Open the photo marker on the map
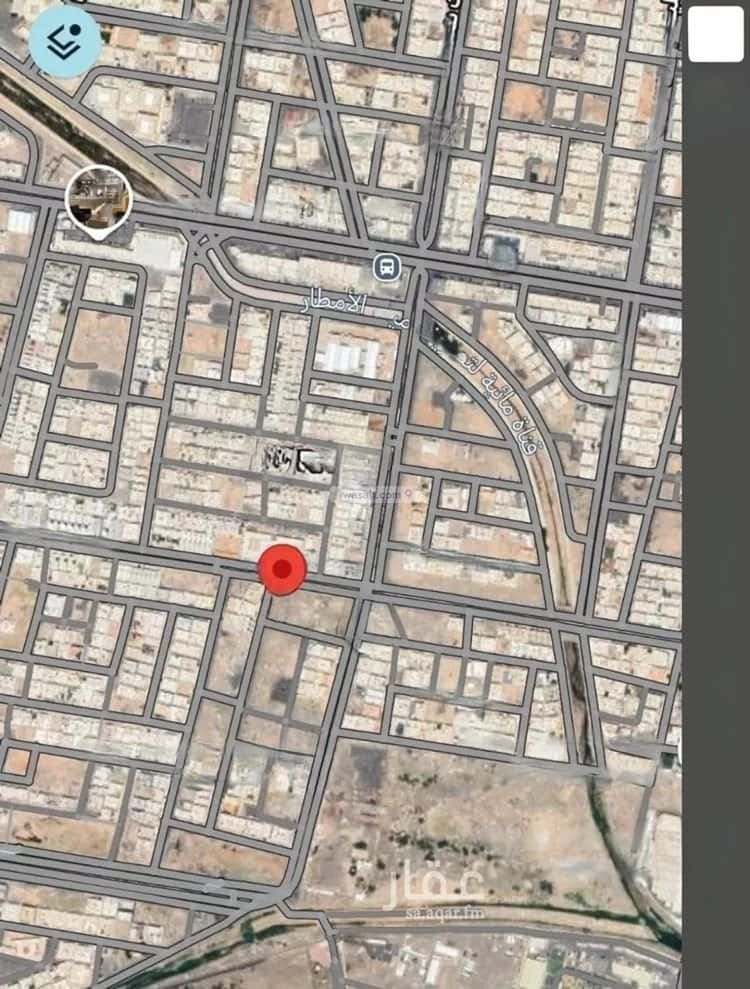Screen dimensions: 750x989 click(x=99, y=199)
